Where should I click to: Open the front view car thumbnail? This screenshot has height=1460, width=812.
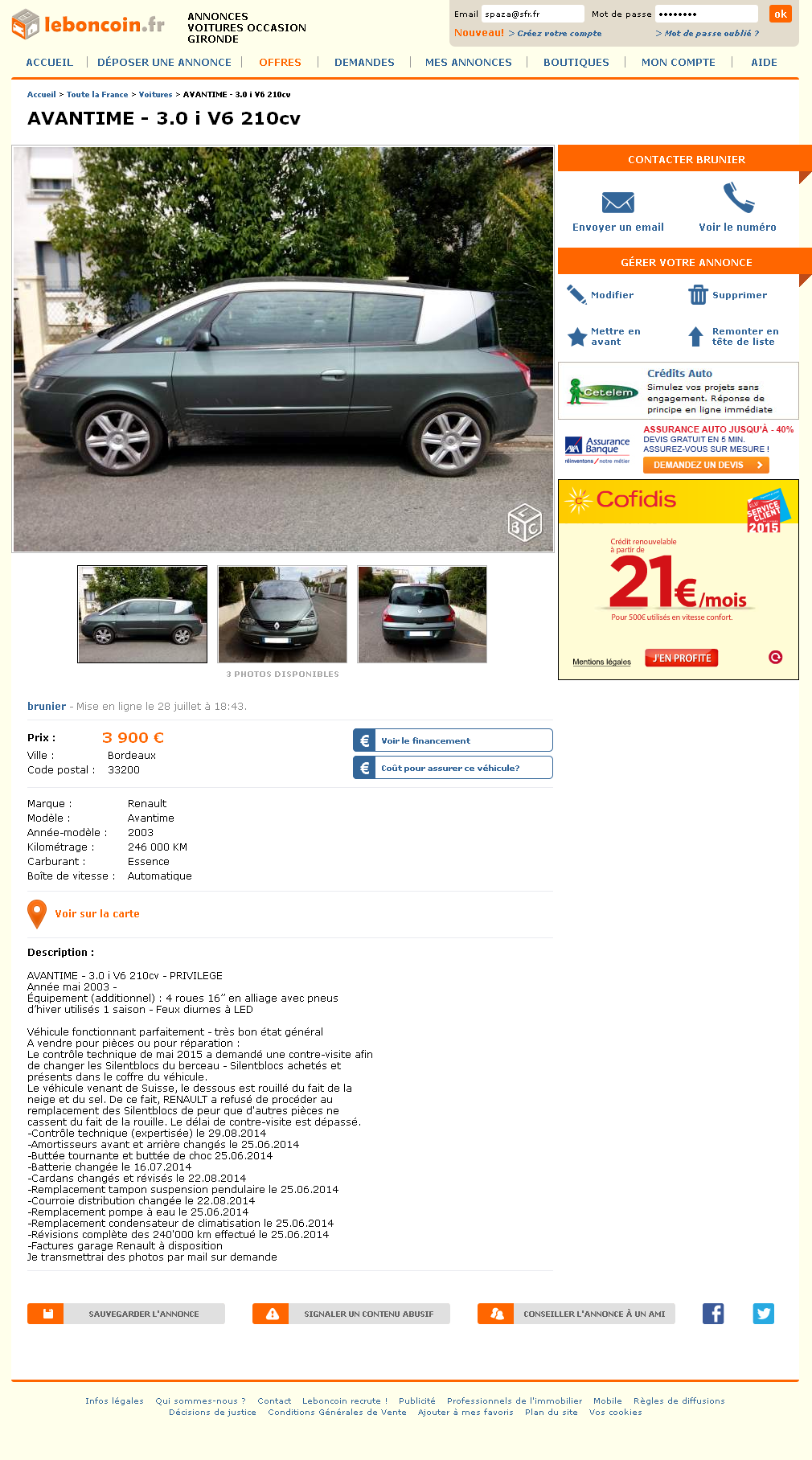coord(282,614)
